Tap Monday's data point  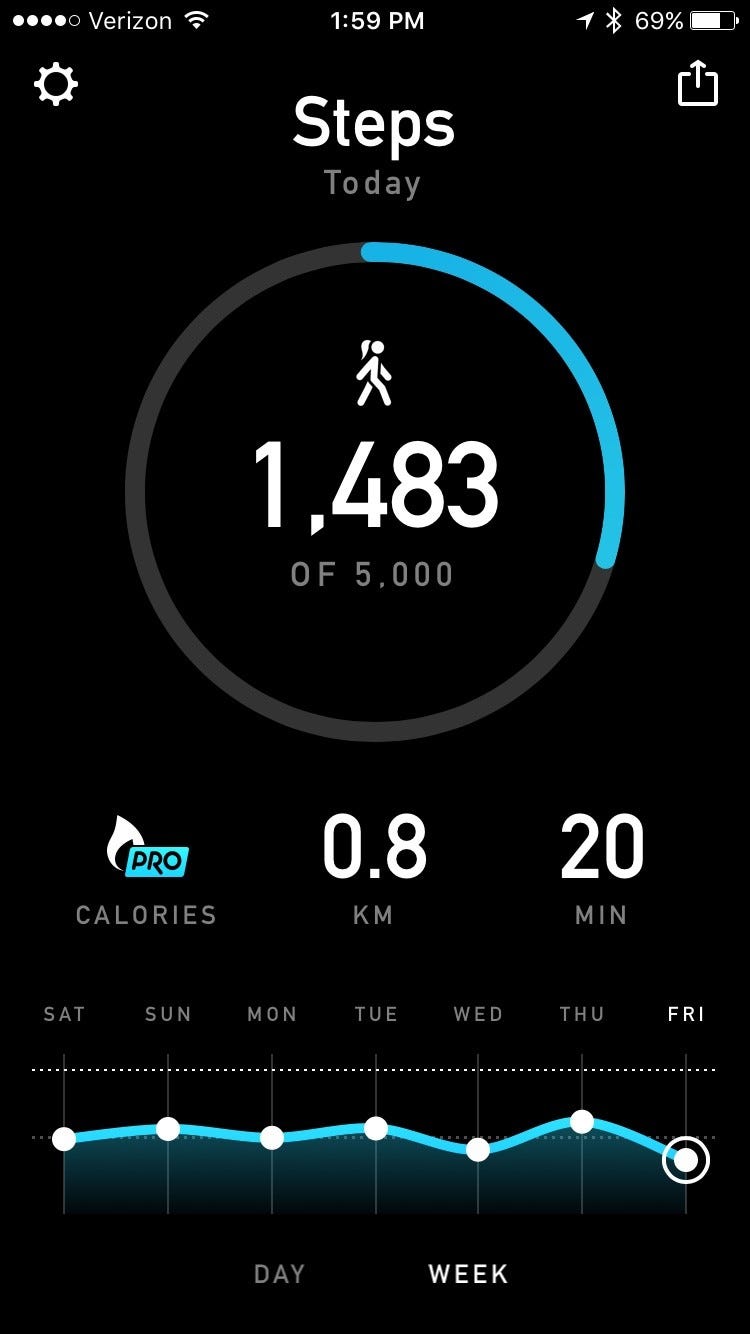point(272,1138)
